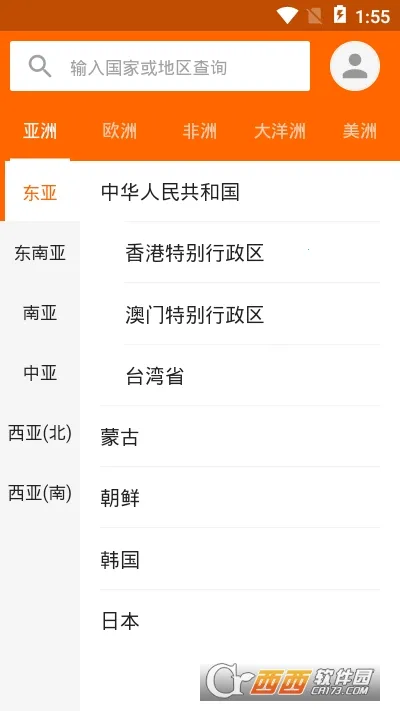The width and height of the screenshot is (400, 711).
Task: Switch to the 欧洲 tab
Action: [x=120, y=131]
